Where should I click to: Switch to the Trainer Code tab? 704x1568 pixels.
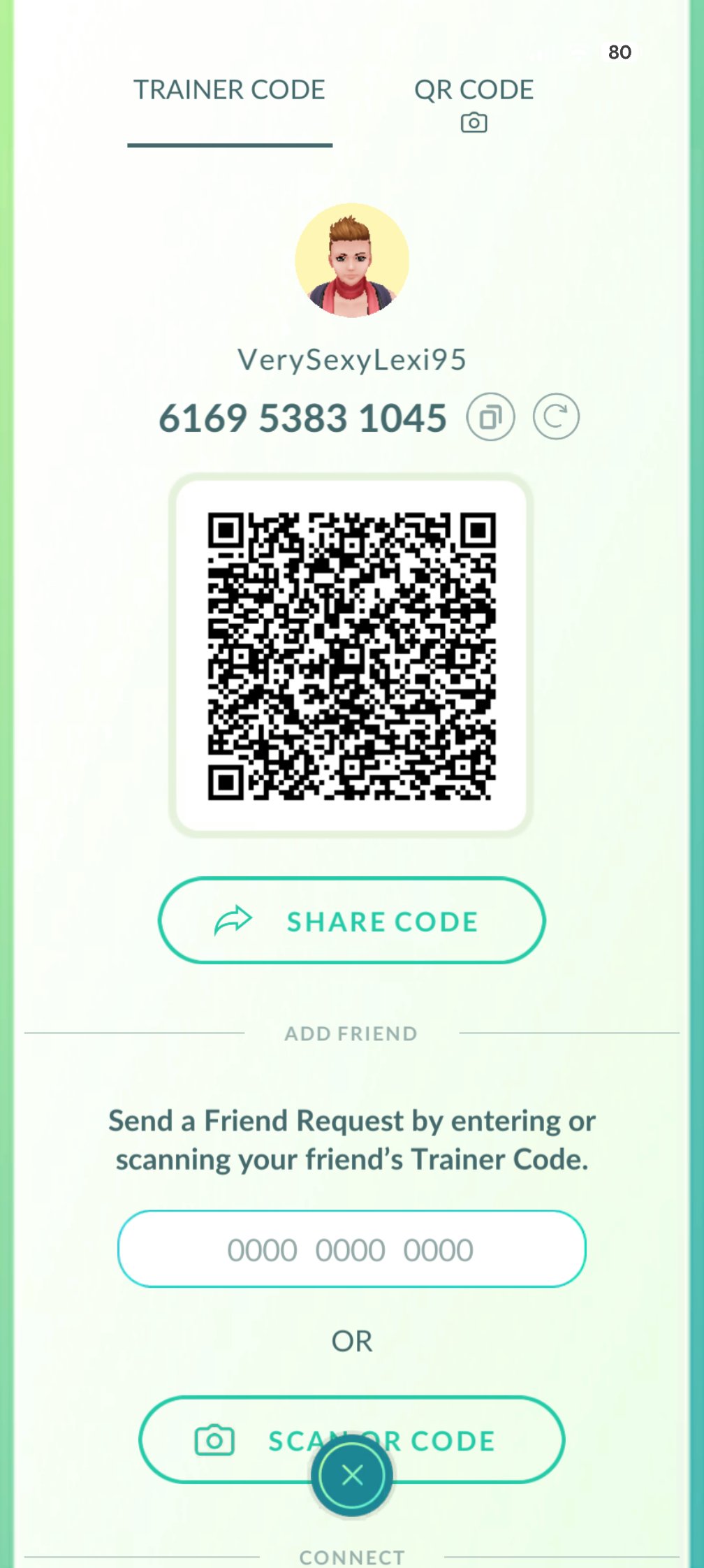coord(229,91)
